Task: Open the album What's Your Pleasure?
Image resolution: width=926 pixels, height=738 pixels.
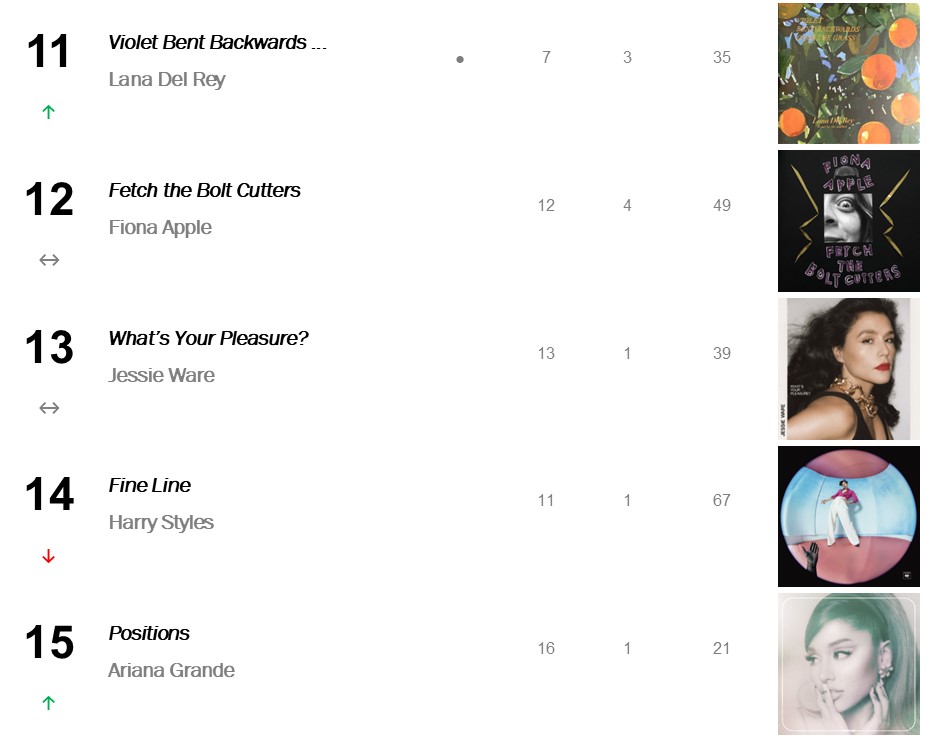Action: point(208,338)
